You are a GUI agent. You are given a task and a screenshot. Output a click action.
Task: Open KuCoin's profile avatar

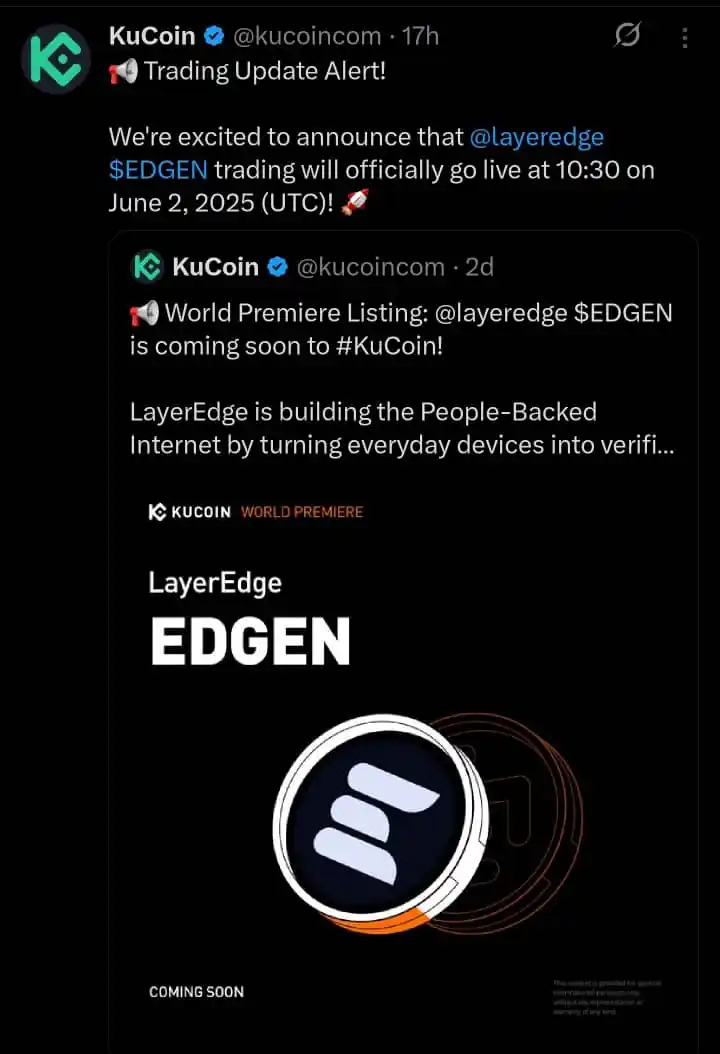(x=56, y=59)
